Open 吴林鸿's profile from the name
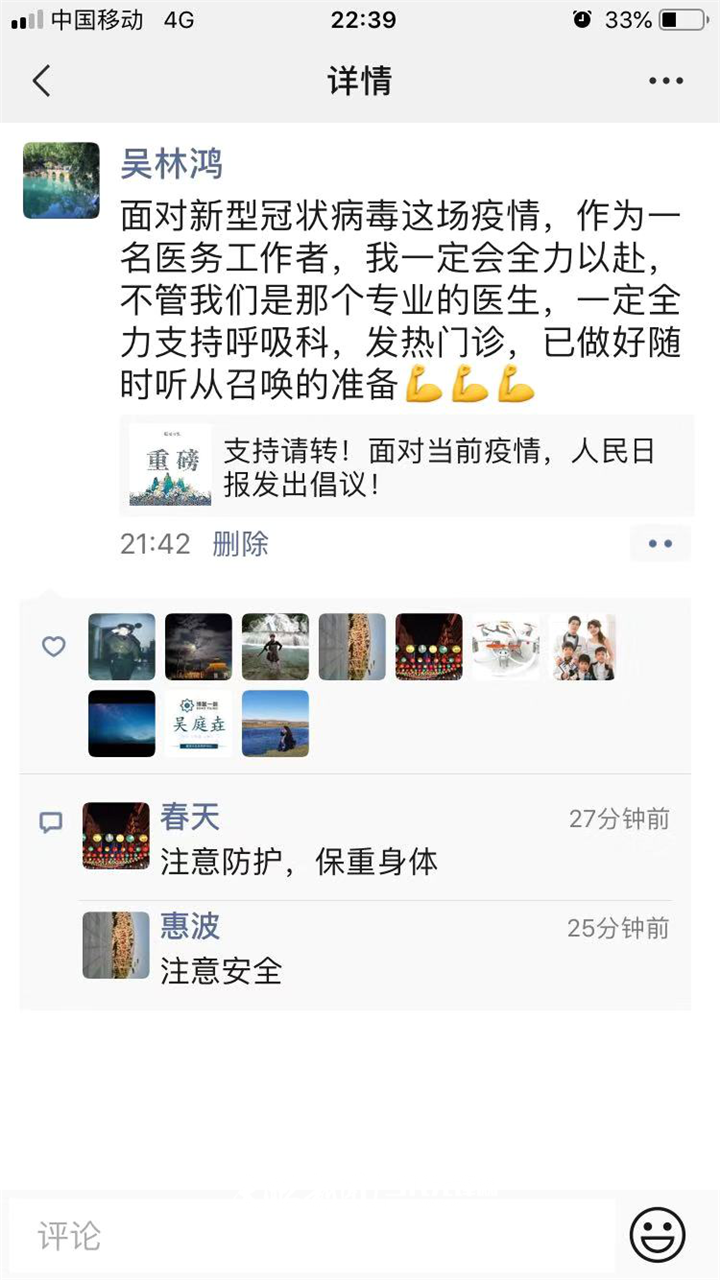This screenshot has height=1280, width=720. click(171, 163)
